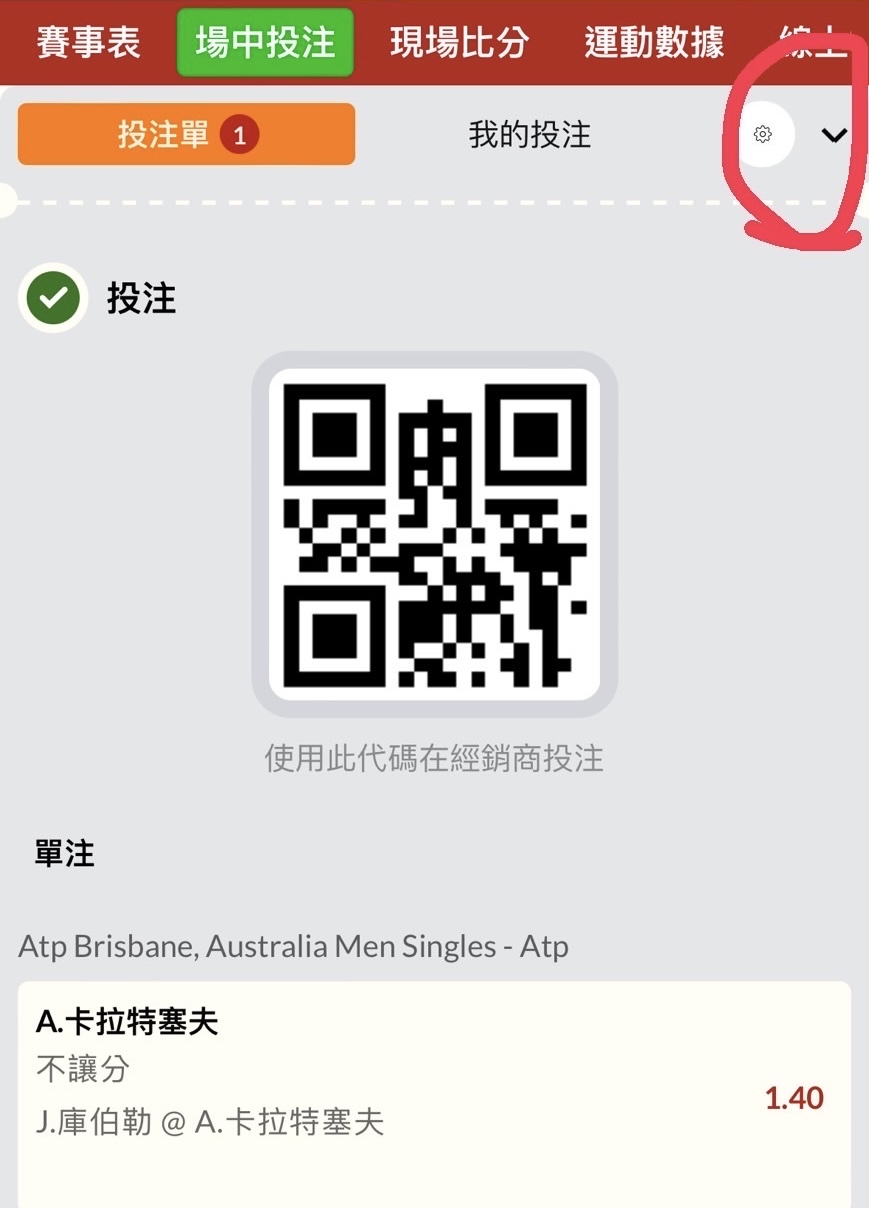The width and height of the screenshot is (869, 1208).
Task: Go to 現場比分 live scores
Action: click(459, 43)
